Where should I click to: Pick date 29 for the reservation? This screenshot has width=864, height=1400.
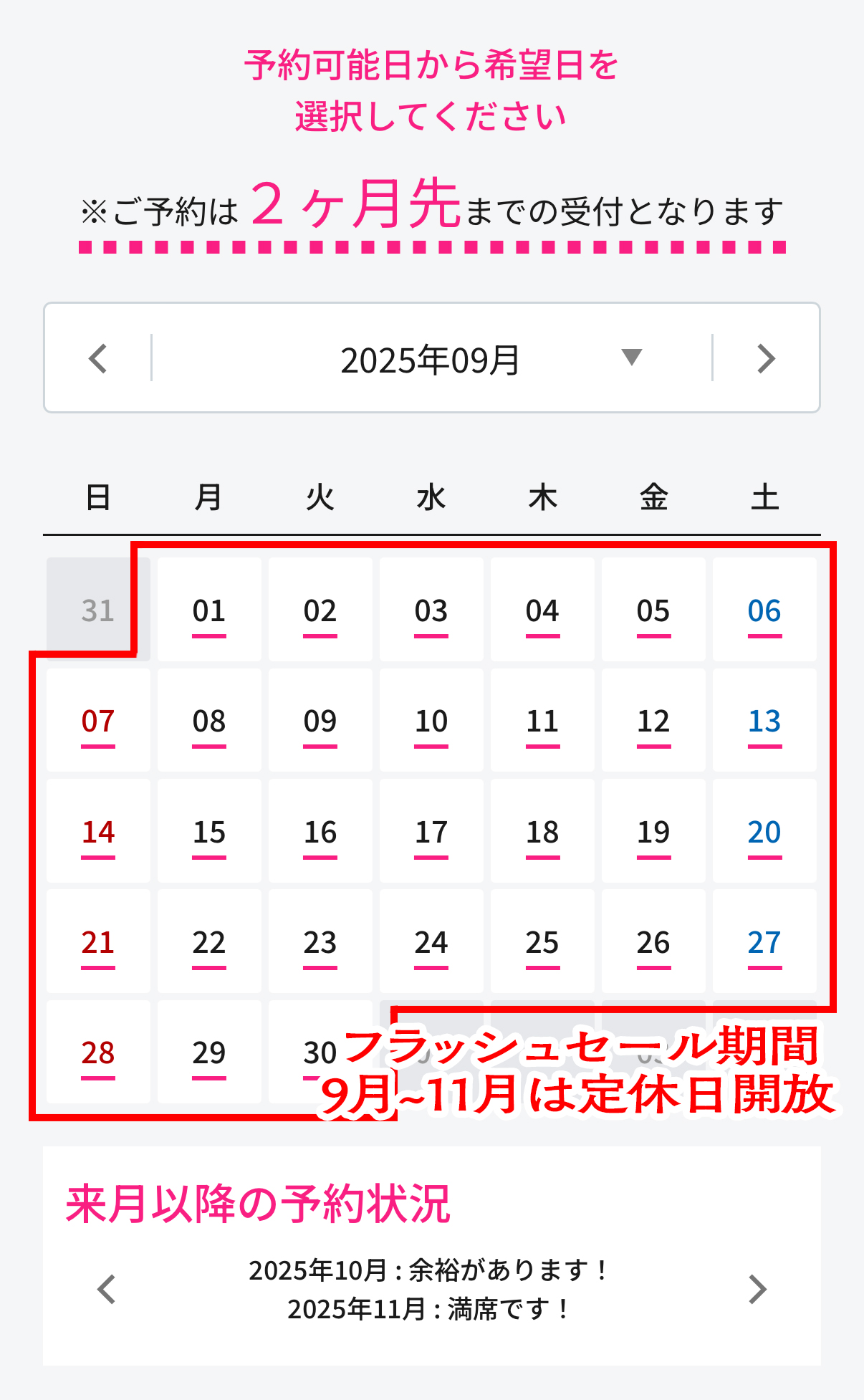pos(209,1053)
